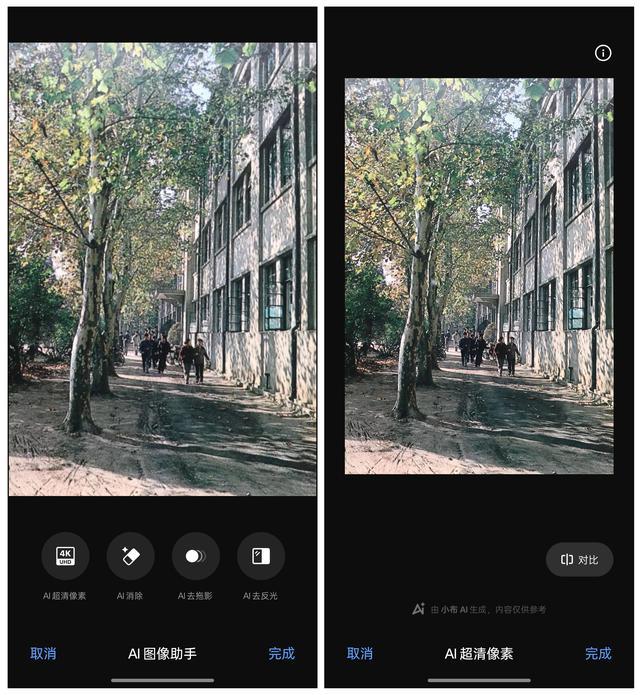Open the info icon above the photo
Image resolution: width=640 pixels, height=695 pixels.
pos(603,53)
